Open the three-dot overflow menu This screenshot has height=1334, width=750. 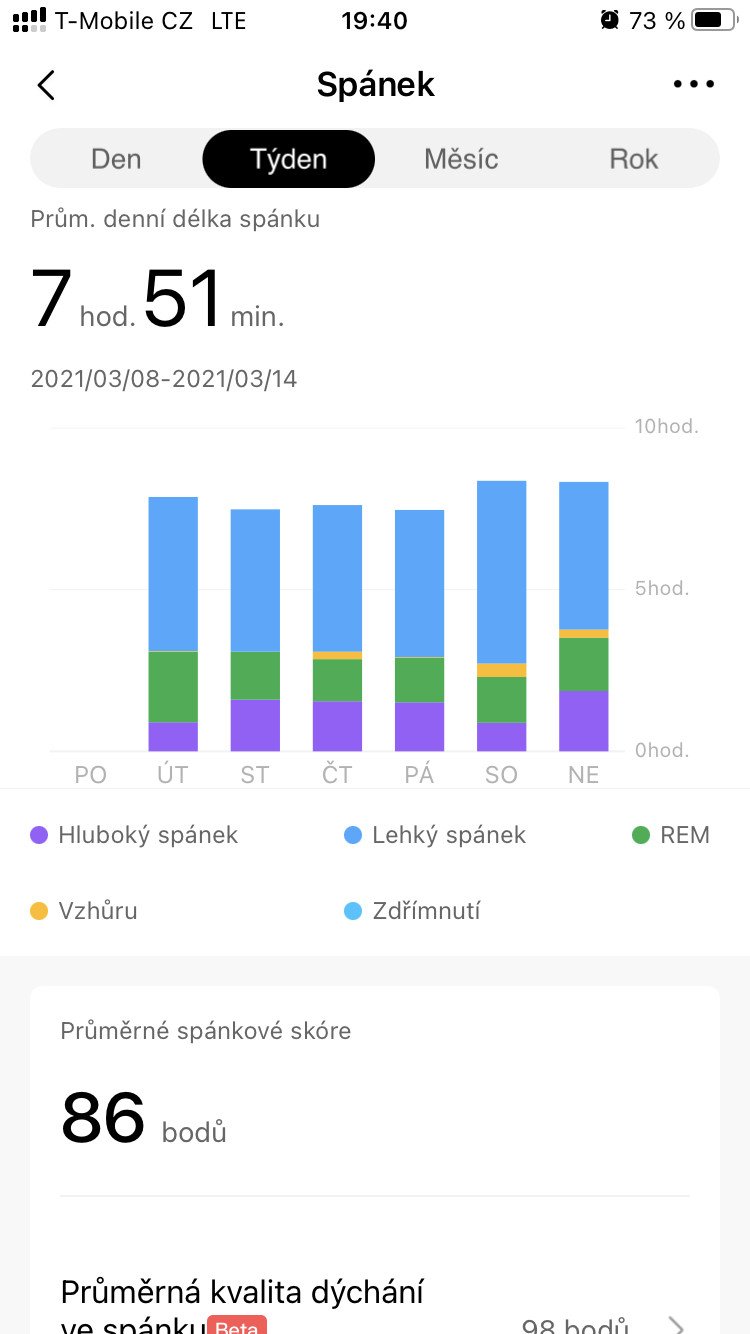[x=694, y=85]
